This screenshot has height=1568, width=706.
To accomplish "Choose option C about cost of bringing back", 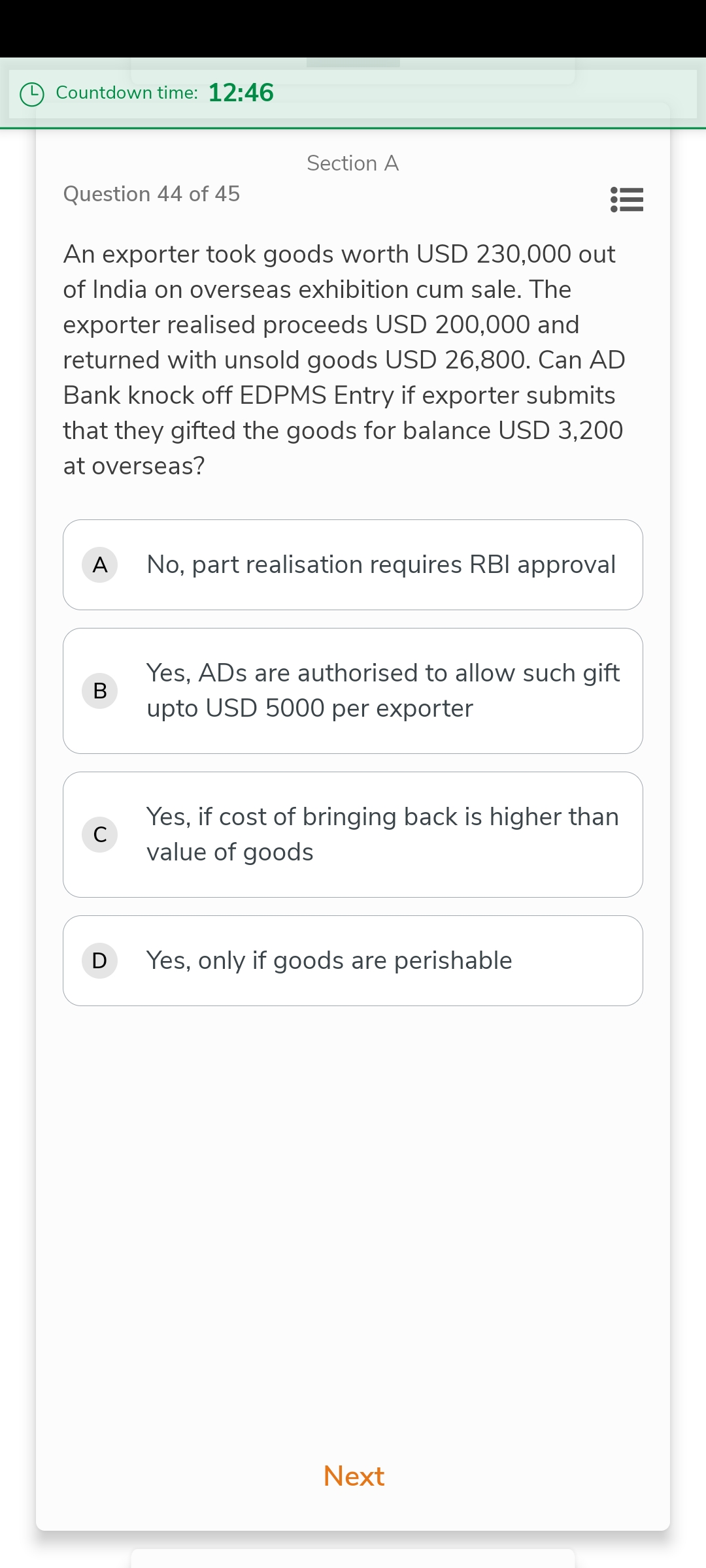I will click(353, 834).
